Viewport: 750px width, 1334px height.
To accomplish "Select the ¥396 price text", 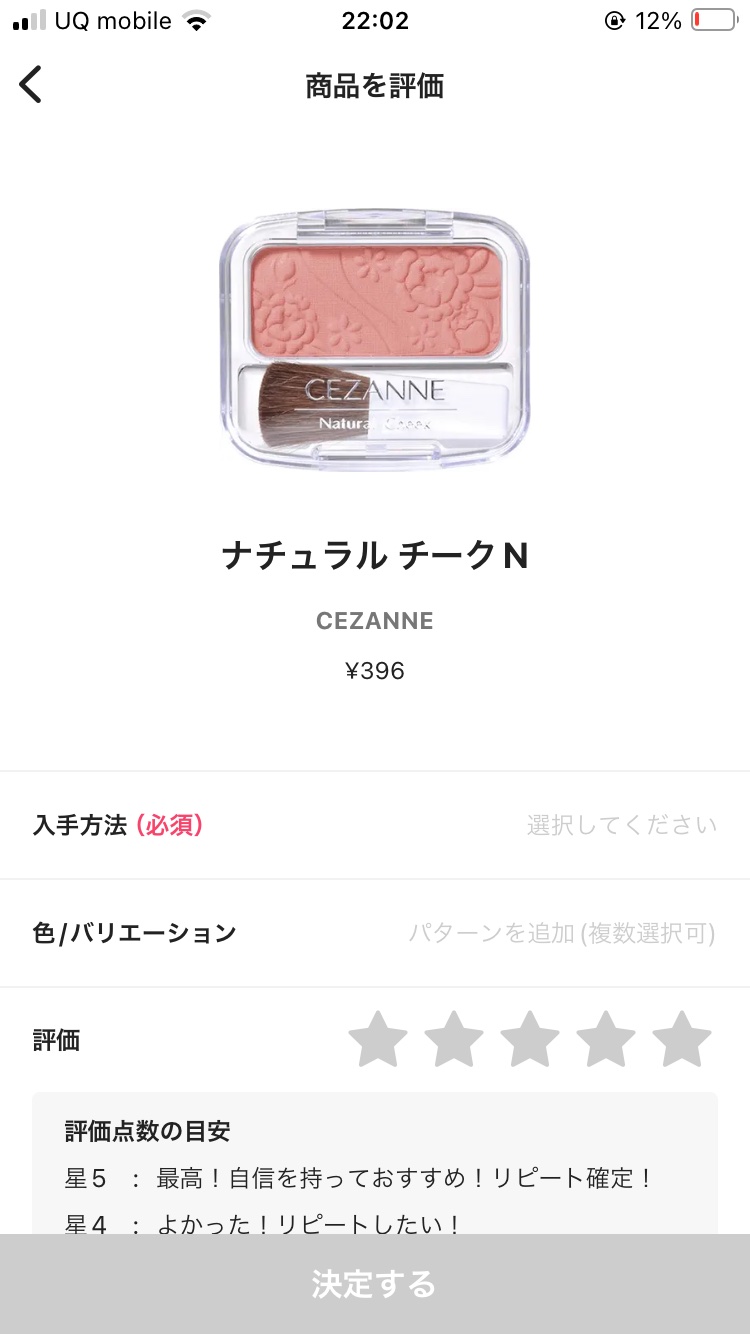I will click(x=375, y=670).
